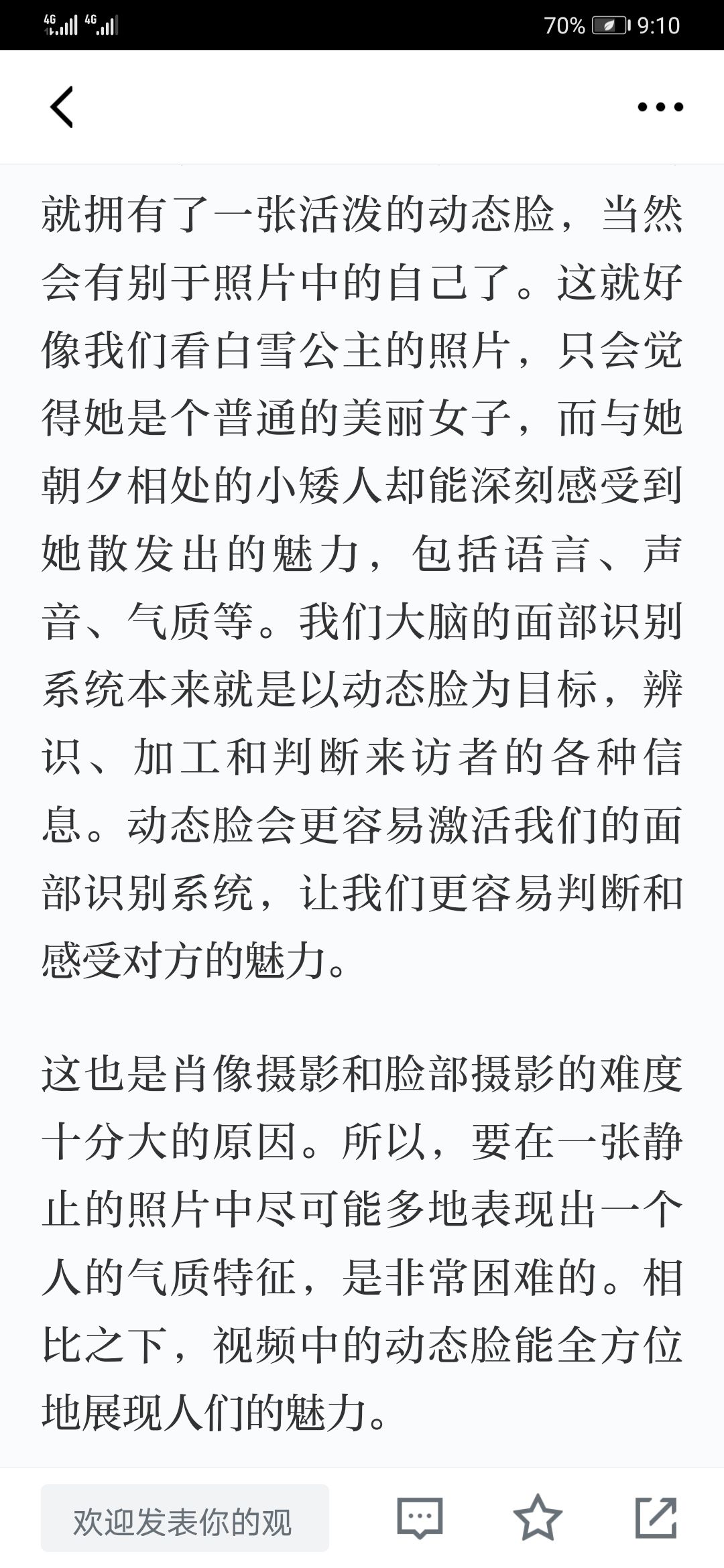Share the article via the share icon
724x1568 pixels.
tap(656, 1517)
